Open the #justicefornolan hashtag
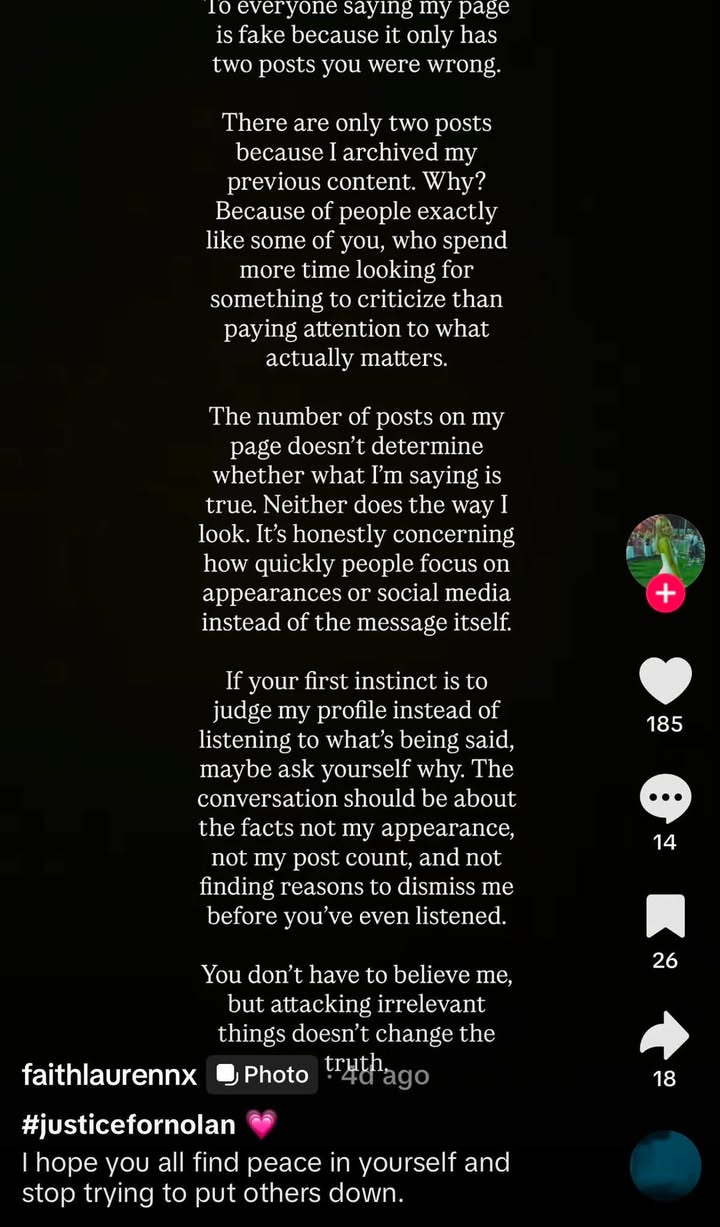720x1227 pixels. click(x=128, y=1124)
